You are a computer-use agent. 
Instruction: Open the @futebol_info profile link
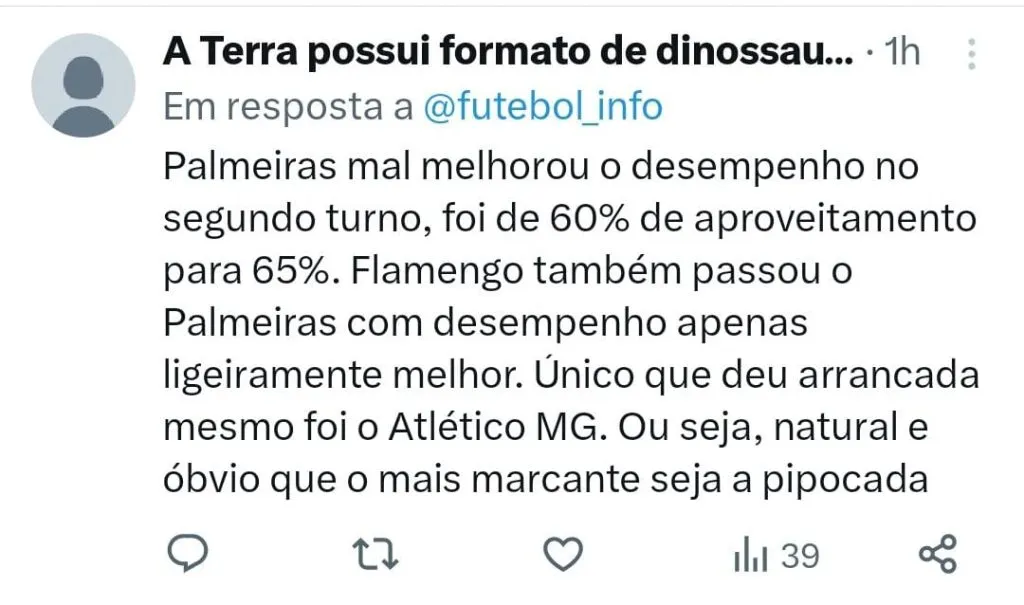(x=543, y=106)
